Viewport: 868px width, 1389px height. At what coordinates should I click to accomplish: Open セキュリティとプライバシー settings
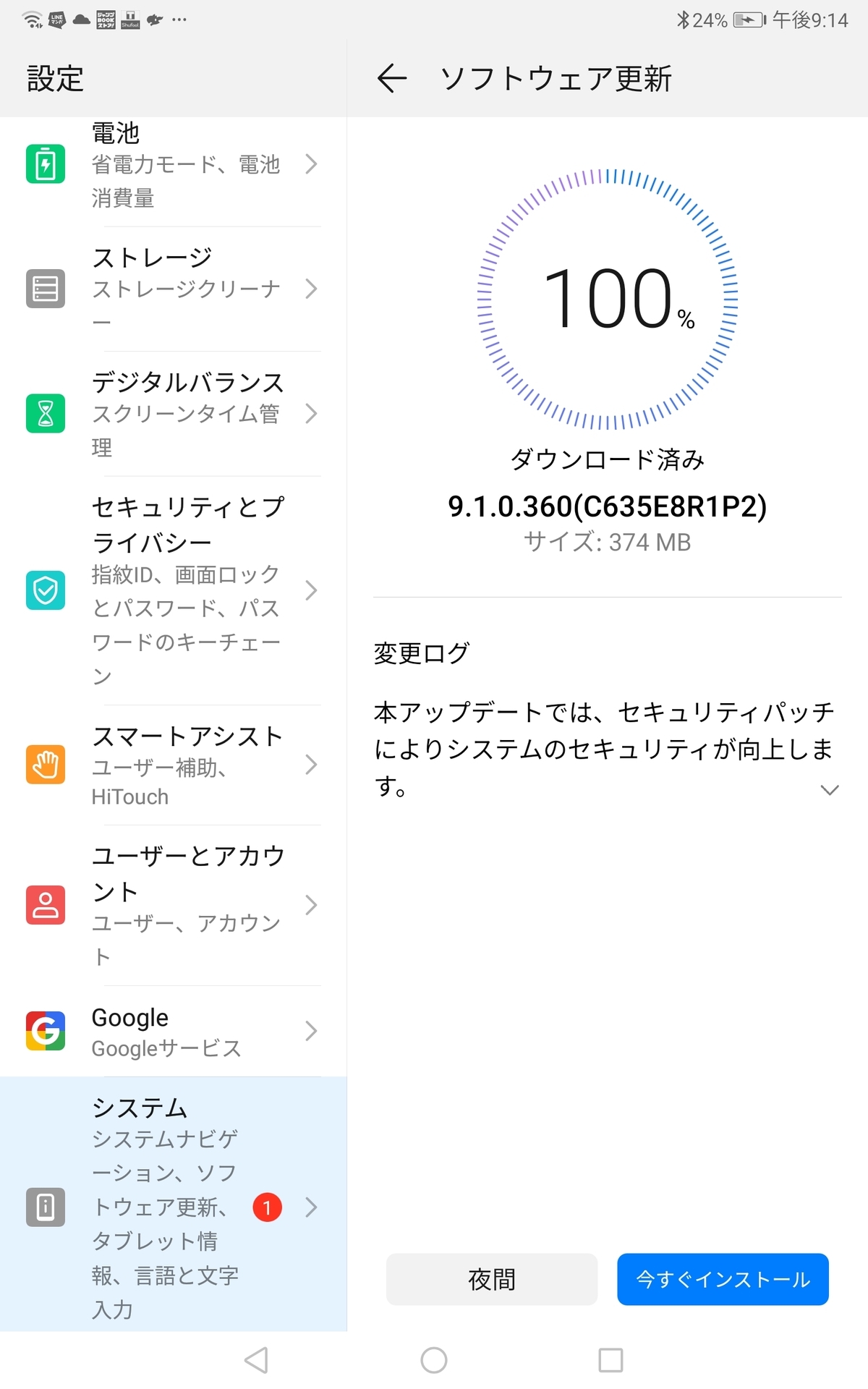pyautogui.click(x=174, y=590)
